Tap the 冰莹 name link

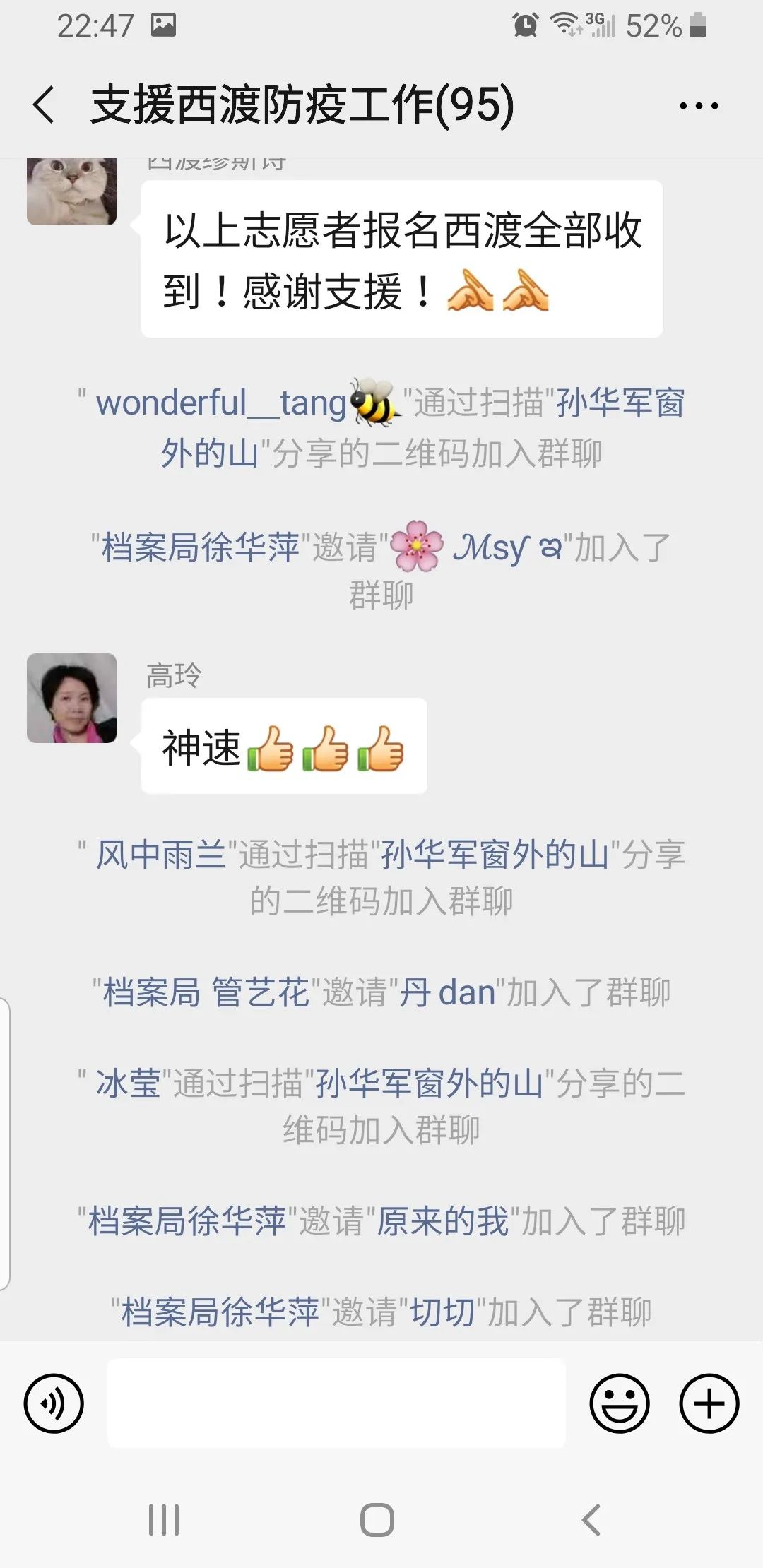128,1084
